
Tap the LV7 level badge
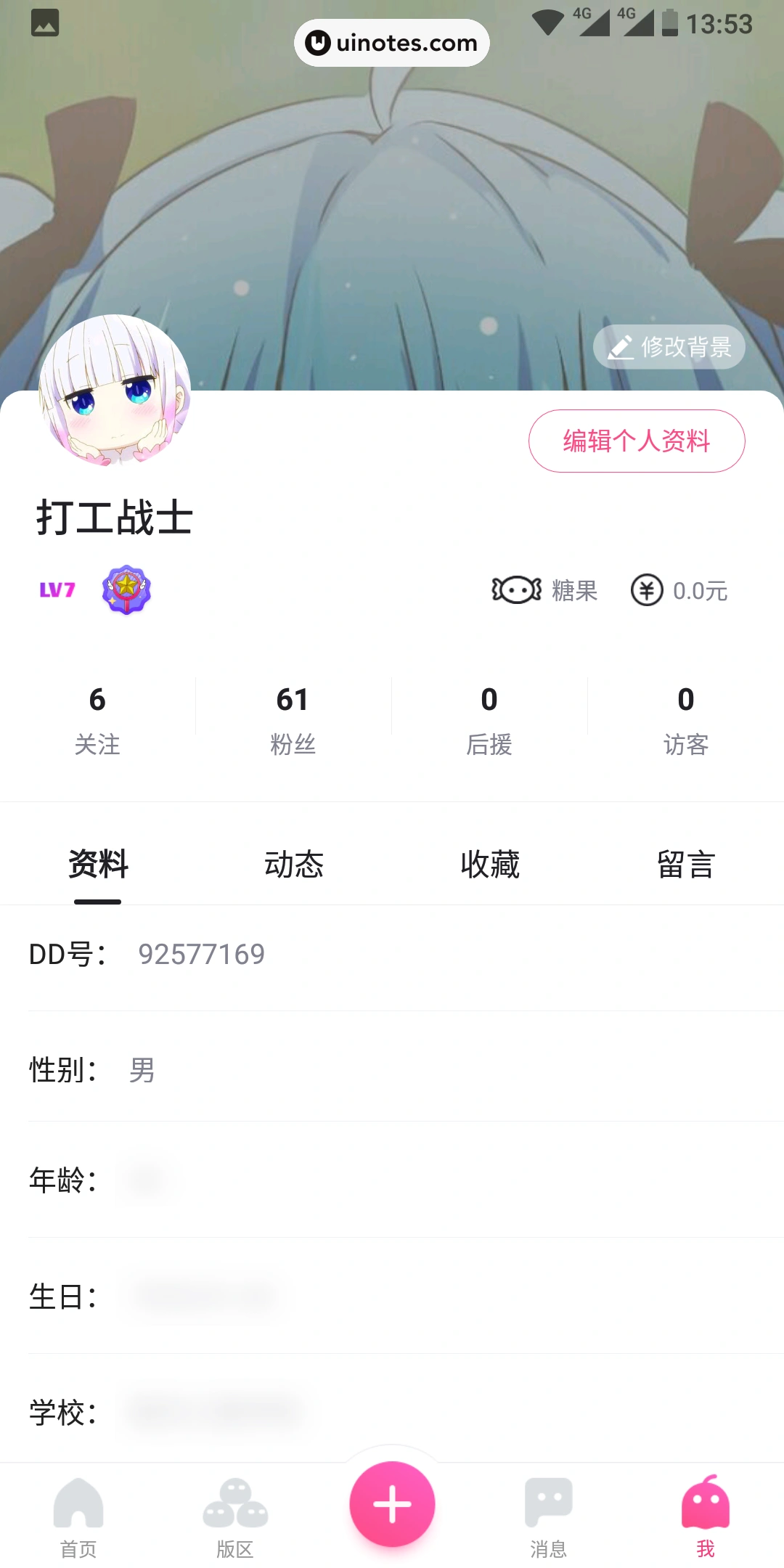click(x=57, y=589)
